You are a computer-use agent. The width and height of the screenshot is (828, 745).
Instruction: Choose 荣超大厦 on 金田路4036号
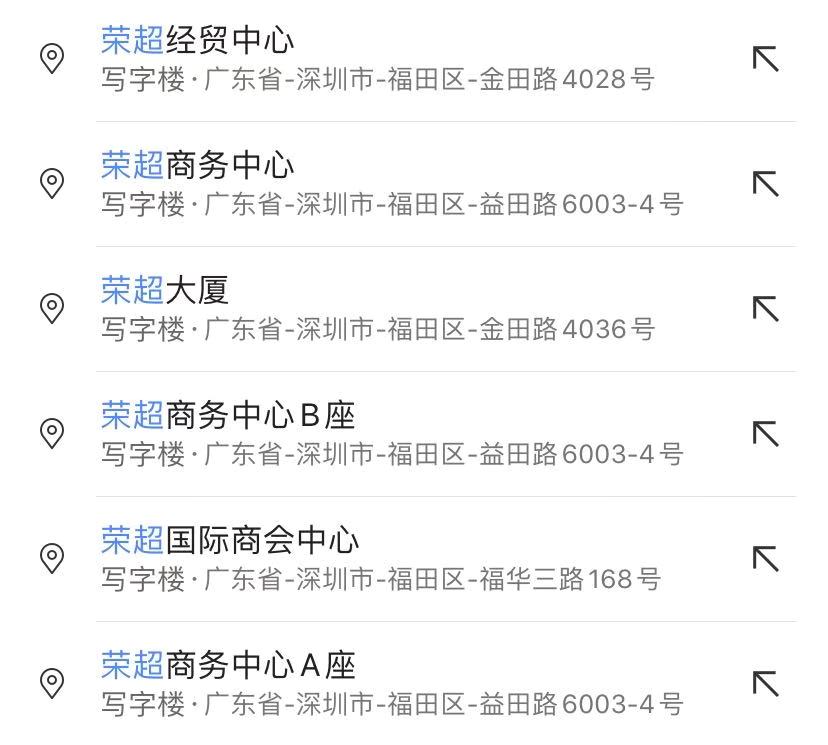pyautogui.click(x=380, y=308)
